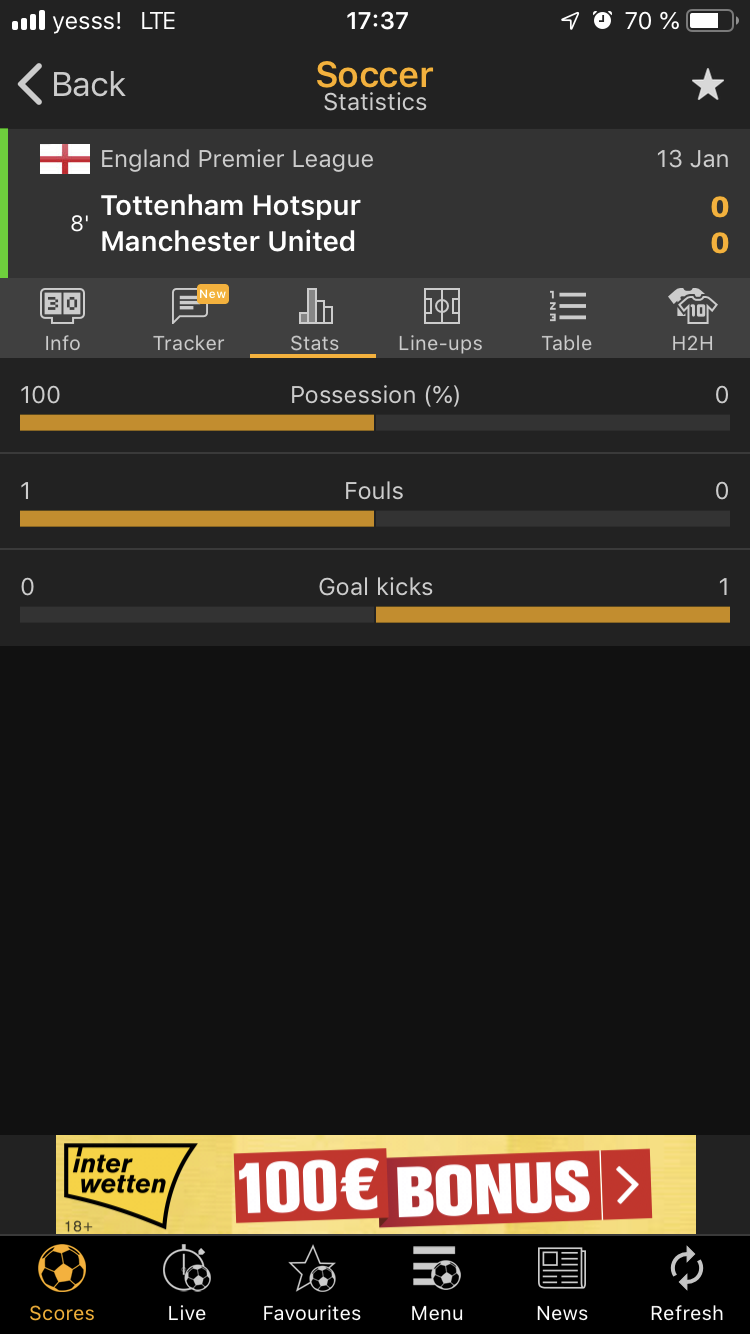Go to Favourites in bottom bar
This screenshot has width=750, height=1334.
(x=312, y=1285)
